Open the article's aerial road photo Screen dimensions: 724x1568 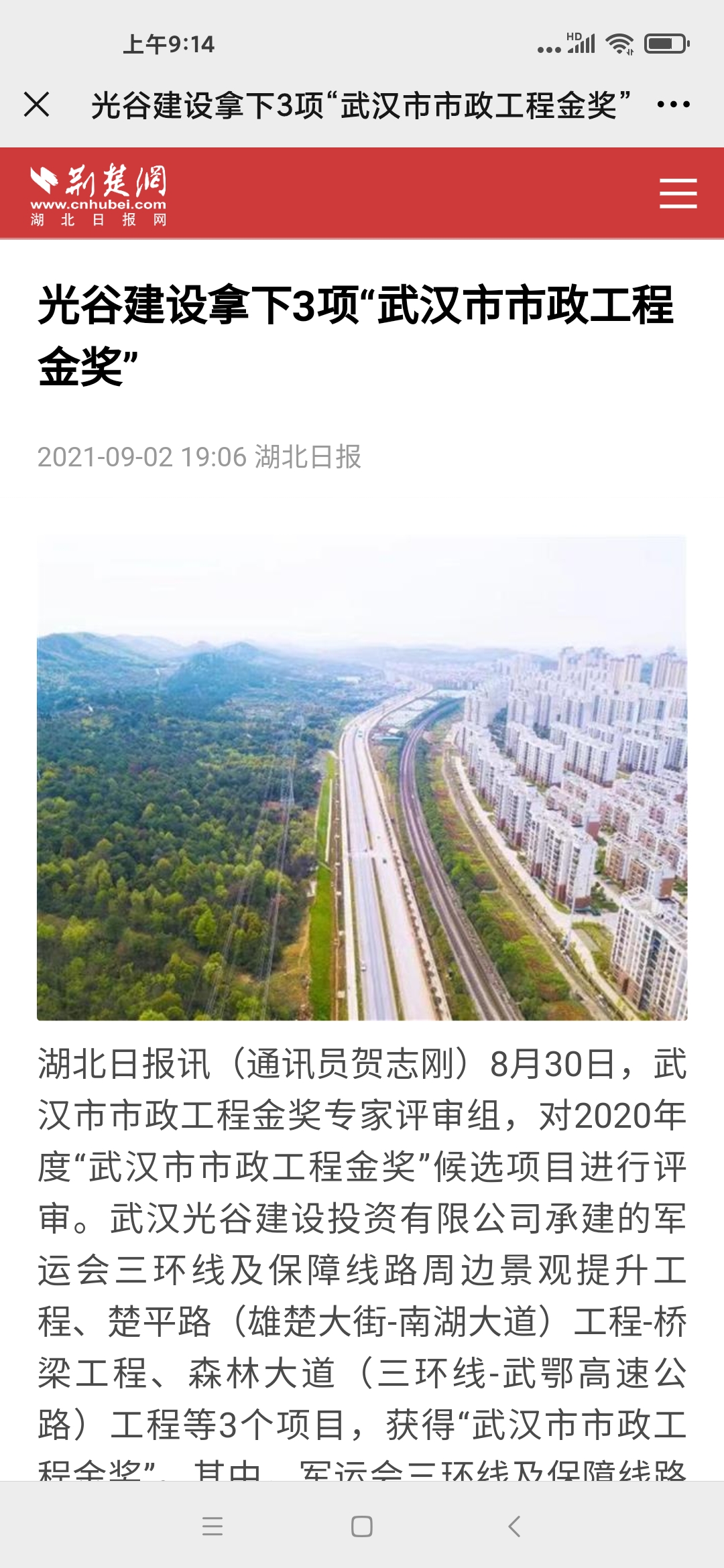[x=362, y=777]
